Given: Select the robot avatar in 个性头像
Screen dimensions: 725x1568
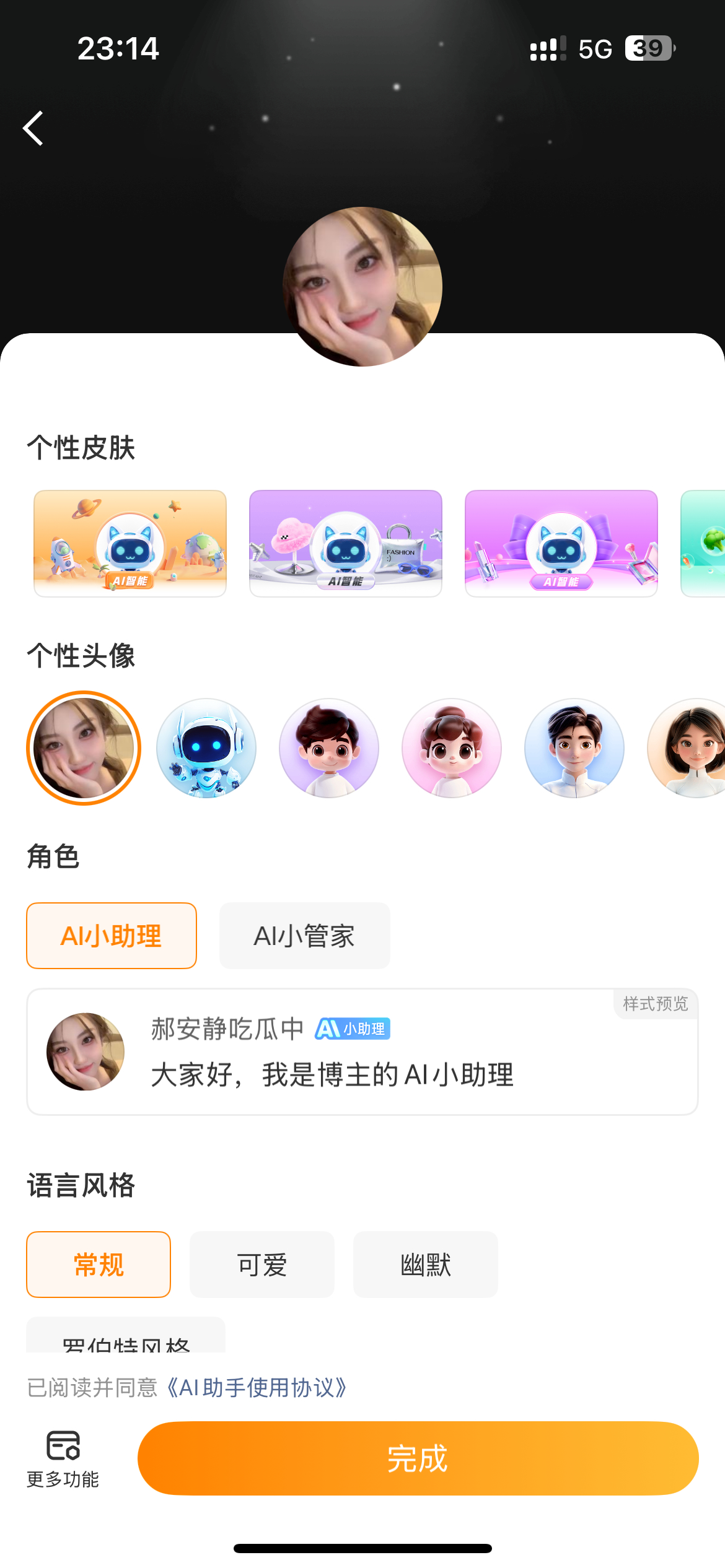Looking at the screenshot, I should [x=206, y=748].
